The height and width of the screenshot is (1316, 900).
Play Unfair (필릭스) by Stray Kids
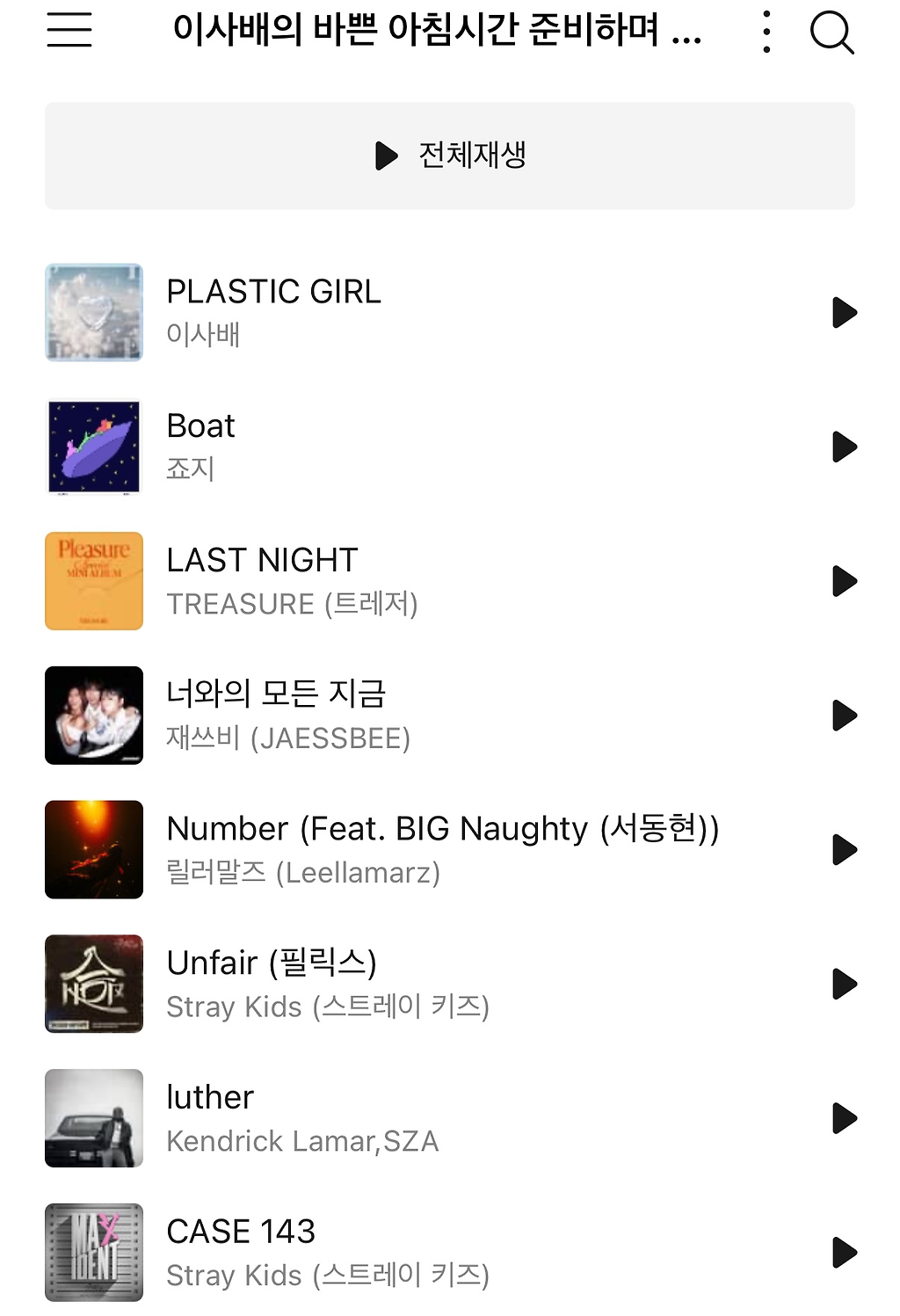coord(844,984)
